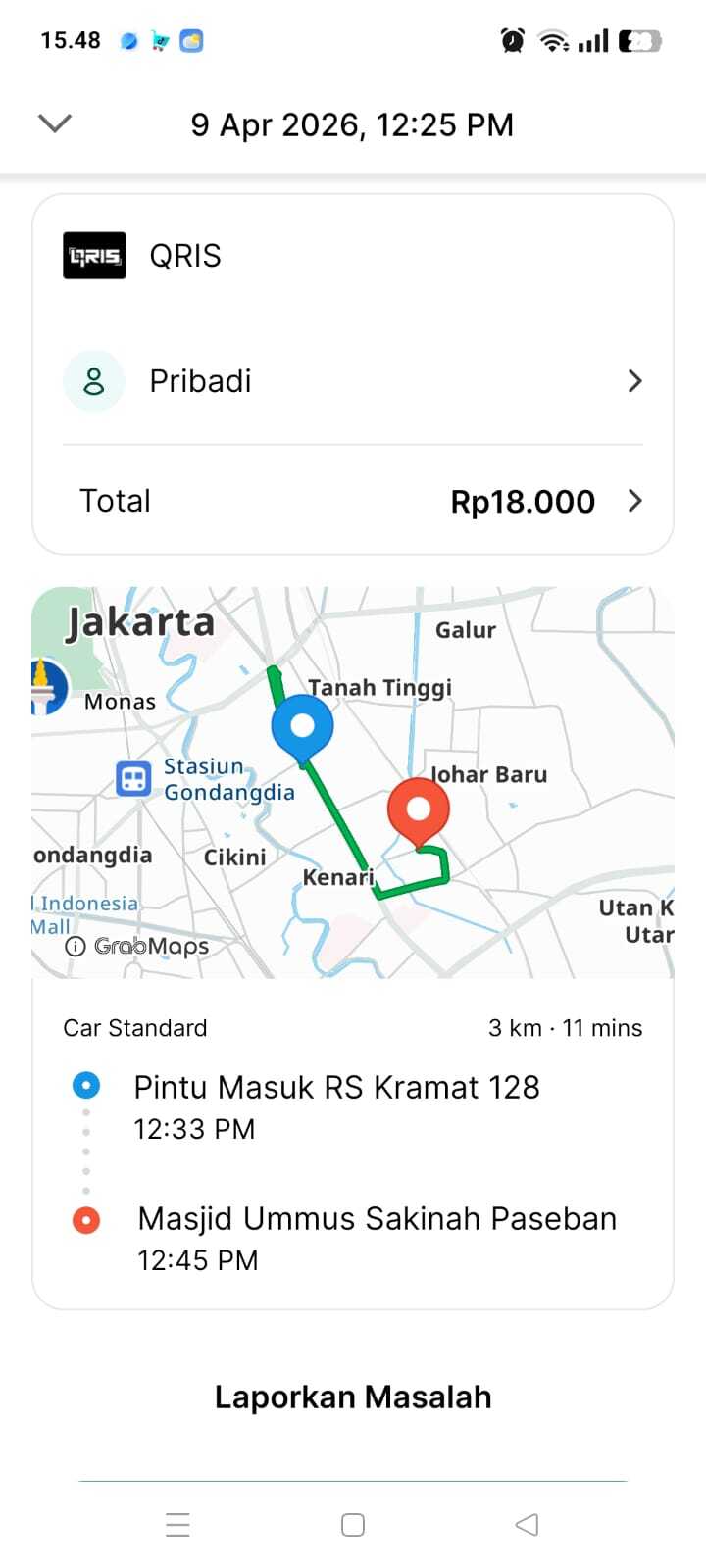Go back using the system back button
The height and width of the screenshot is (1568, 706).
click(527, 1525)
